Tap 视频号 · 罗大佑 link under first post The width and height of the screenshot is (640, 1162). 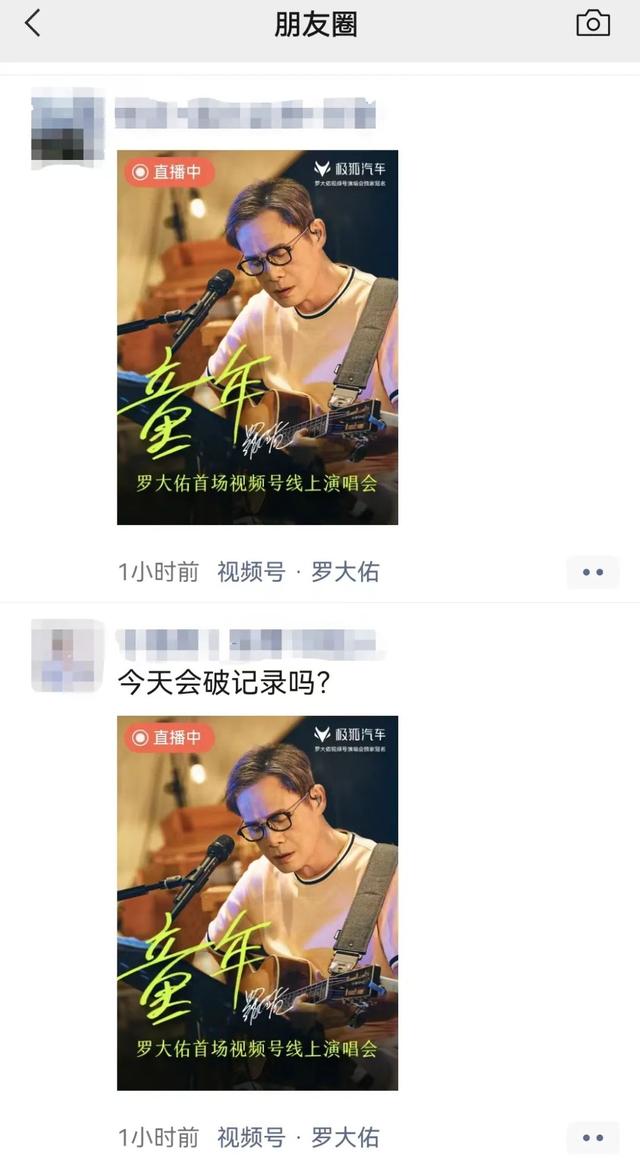coord(298,572)
